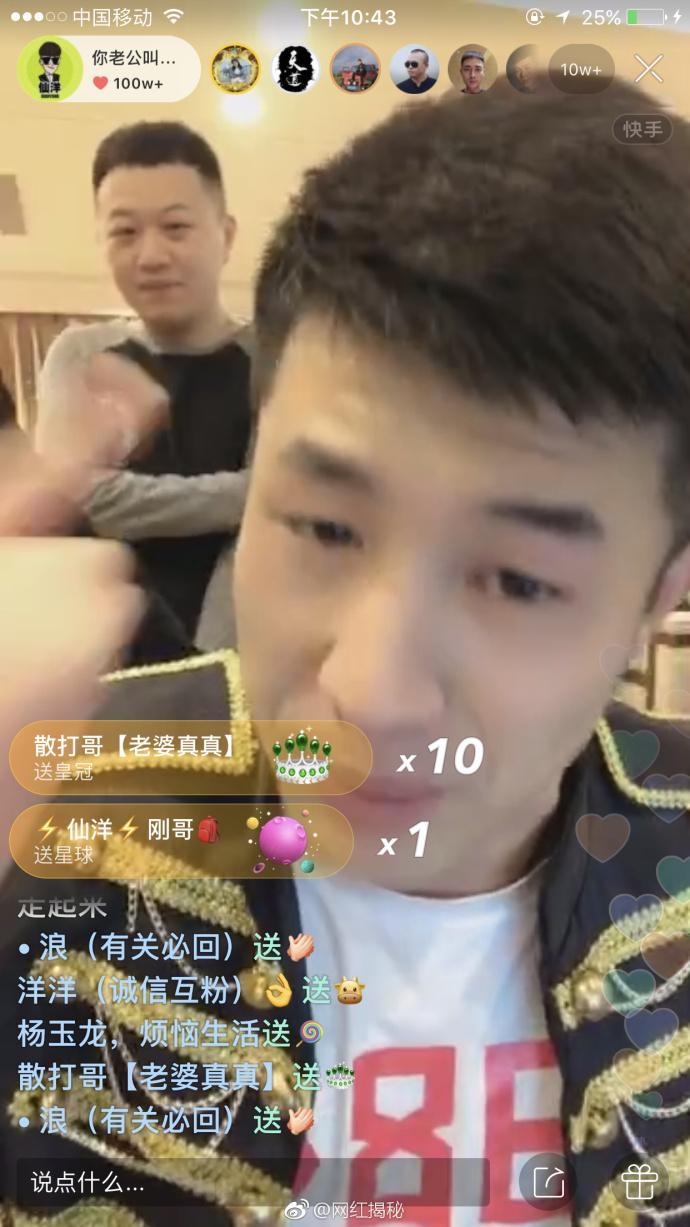Open the 10w+ viewer list
This screenshot has height=1227, width=690.
click(581, 70)
